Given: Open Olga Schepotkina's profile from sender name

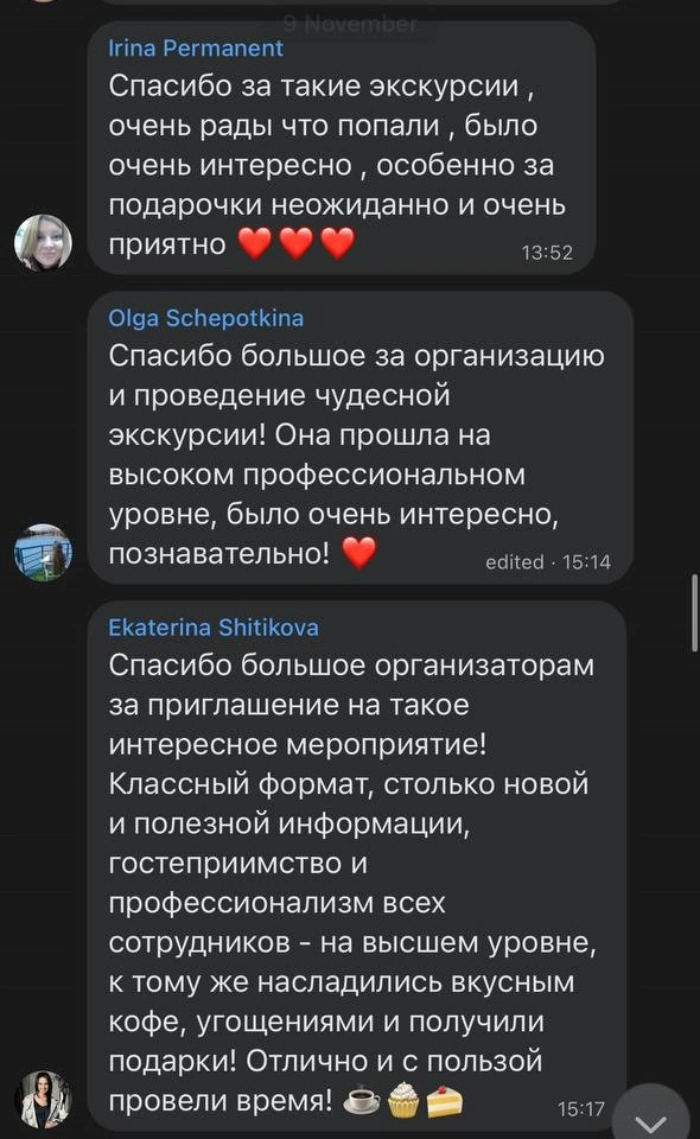Looking at the screenshot, I should (206, 319).
